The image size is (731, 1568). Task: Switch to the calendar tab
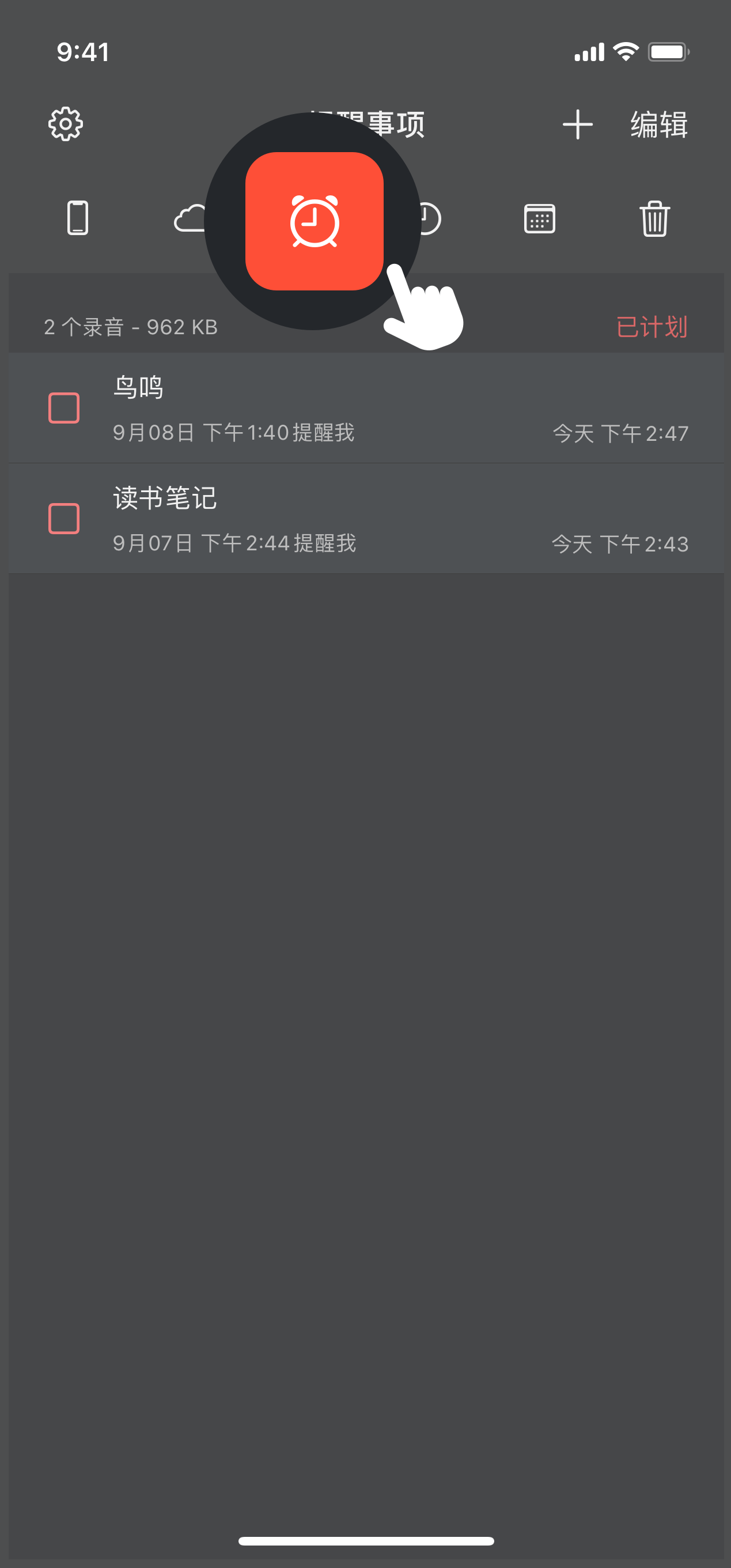click(539, 218)
